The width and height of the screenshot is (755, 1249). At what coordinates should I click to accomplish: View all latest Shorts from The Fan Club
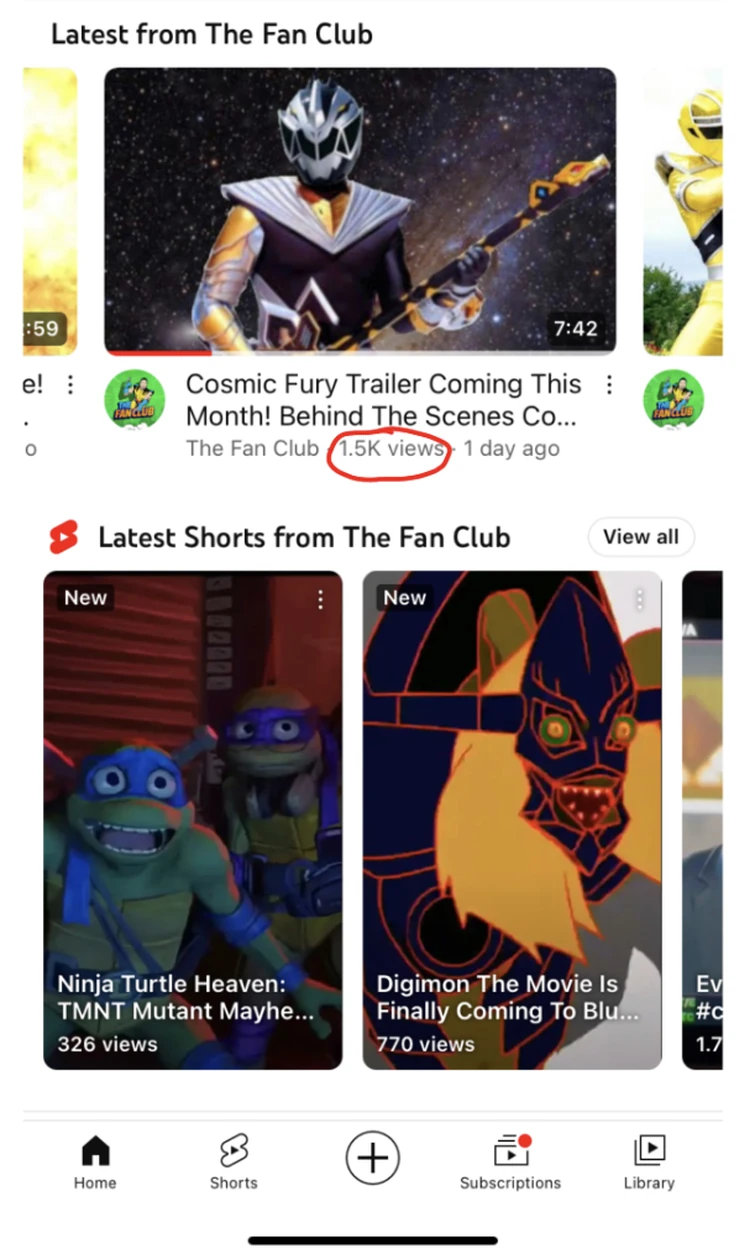(x=640, y=537)
